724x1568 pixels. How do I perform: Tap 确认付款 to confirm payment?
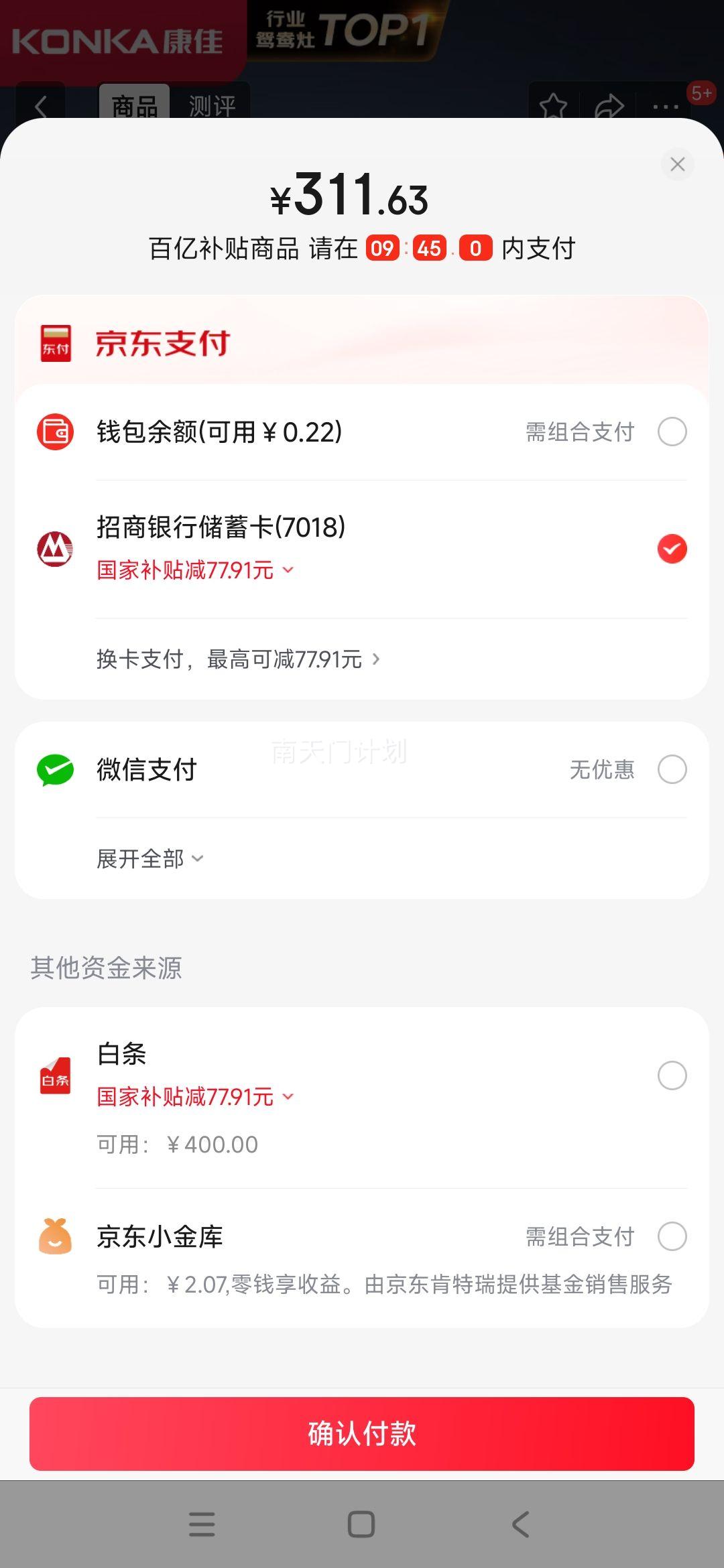(x=362, y=1433)
